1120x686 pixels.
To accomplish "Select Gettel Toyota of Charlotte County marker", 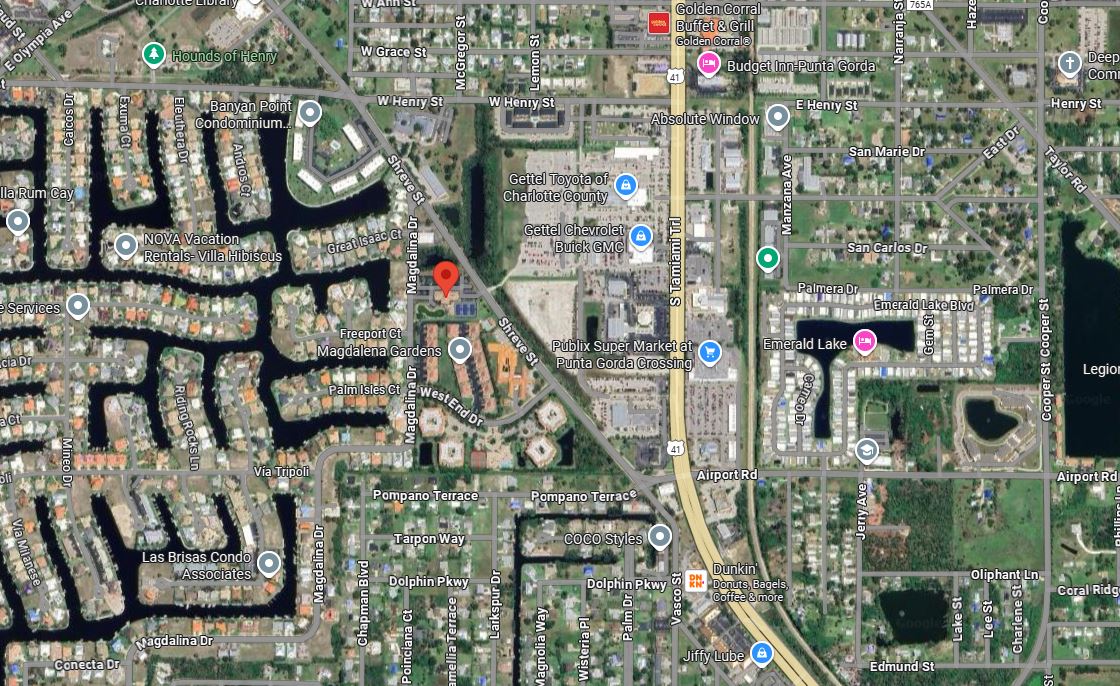I will coord(626,185).
